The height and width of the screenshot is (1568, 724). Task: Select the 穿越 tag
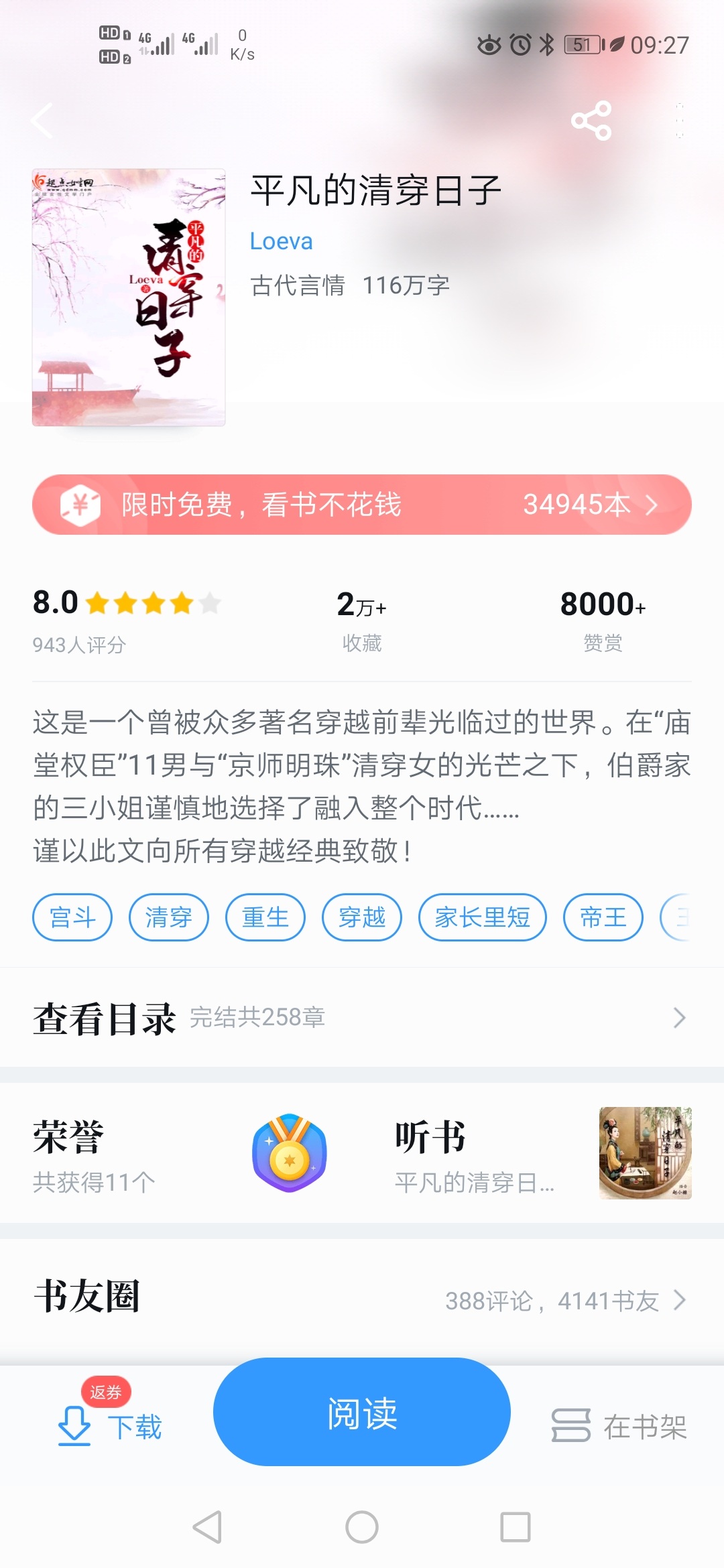(362, 917)
